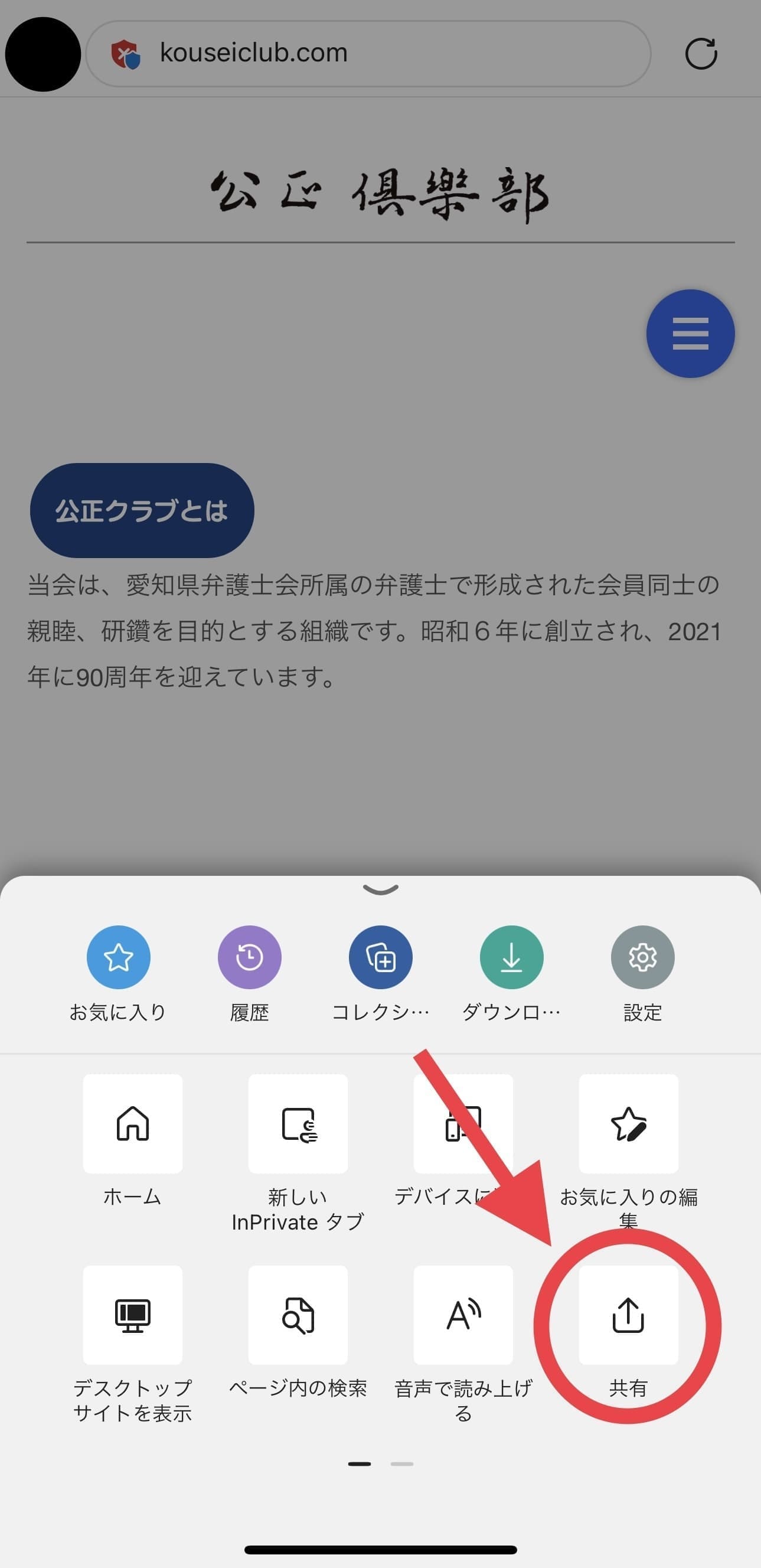This screenshot has width=761, height=1568.
Task: Open the blue hamburger site menu
Action: tap(690, 334)
